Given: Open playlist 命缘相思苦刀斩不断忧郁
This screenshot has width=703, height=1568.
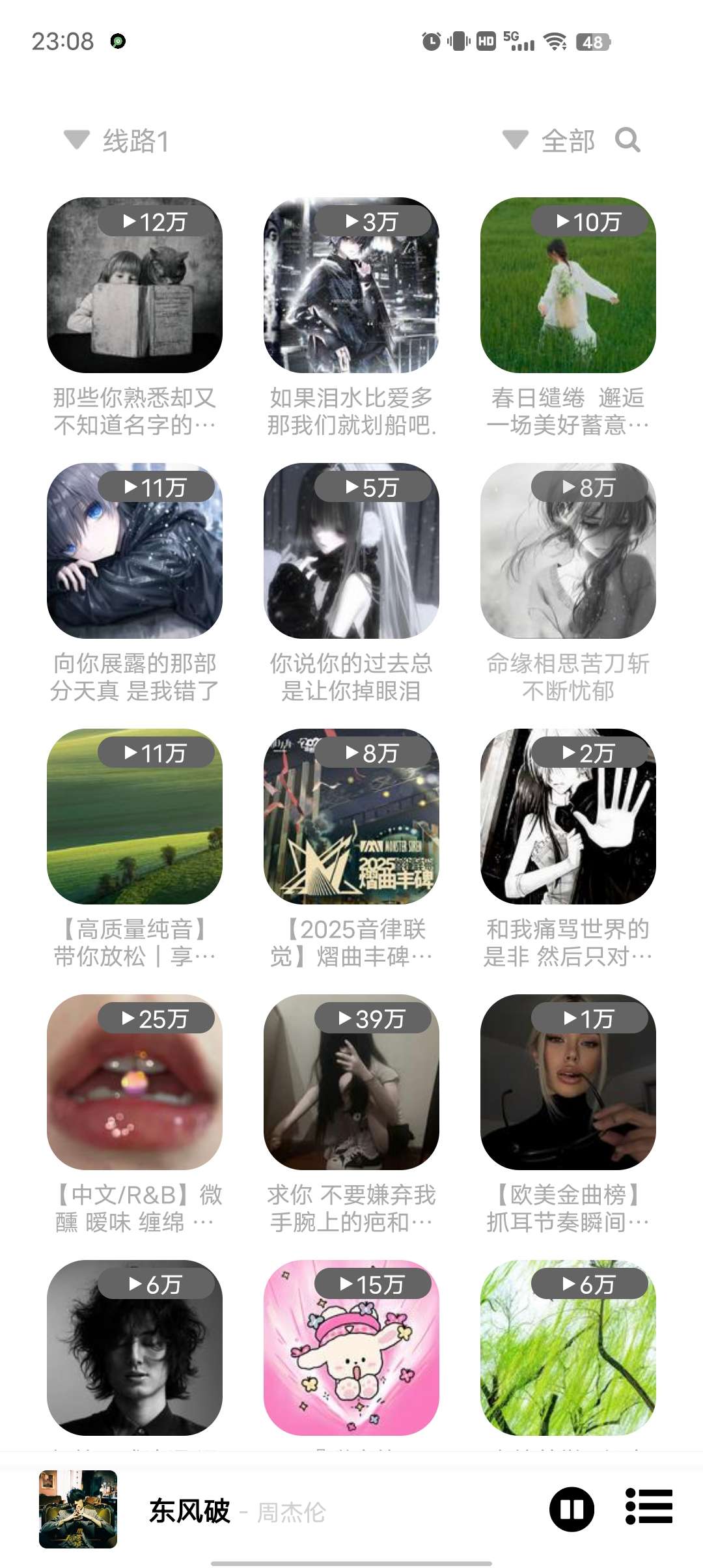Looking at the screenshot, I should tap(568, 551).
